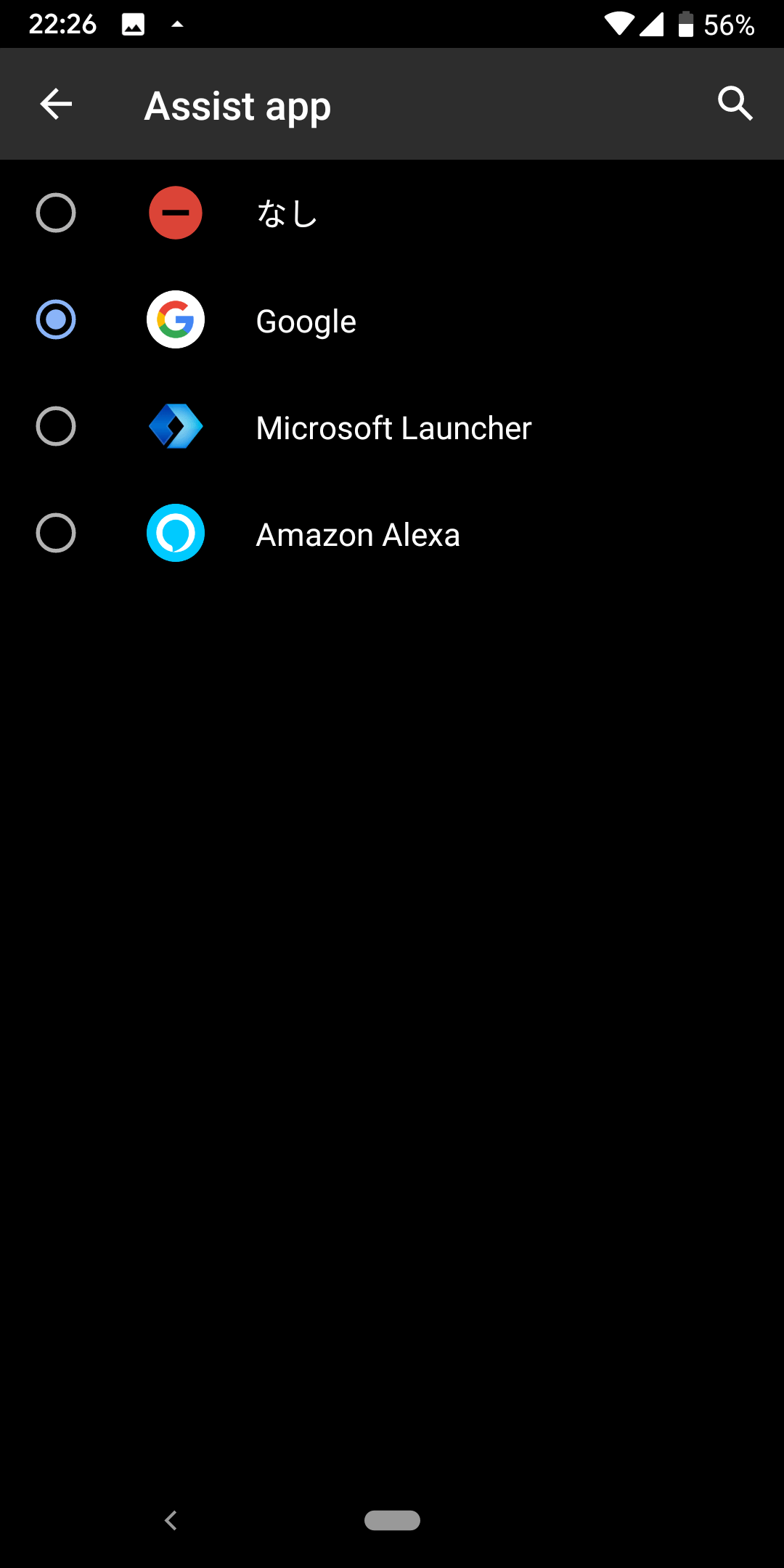Click the Microsoft Launcher icon
Image resolution: width=784 pixels, height=1568 pixels.
point(175,427)
